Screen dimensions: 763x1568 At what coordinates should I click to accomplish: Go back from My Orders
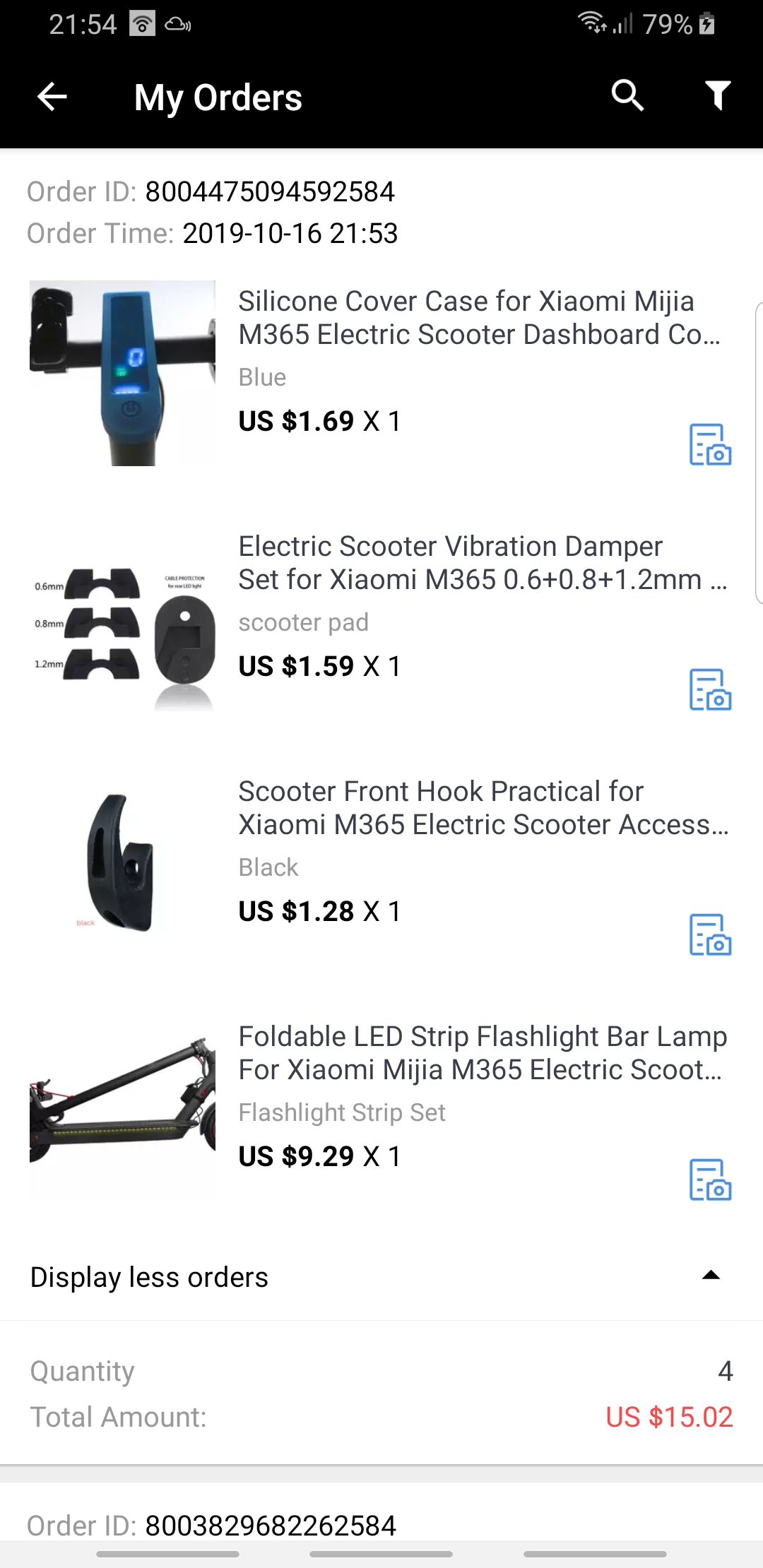click(52, 97)
